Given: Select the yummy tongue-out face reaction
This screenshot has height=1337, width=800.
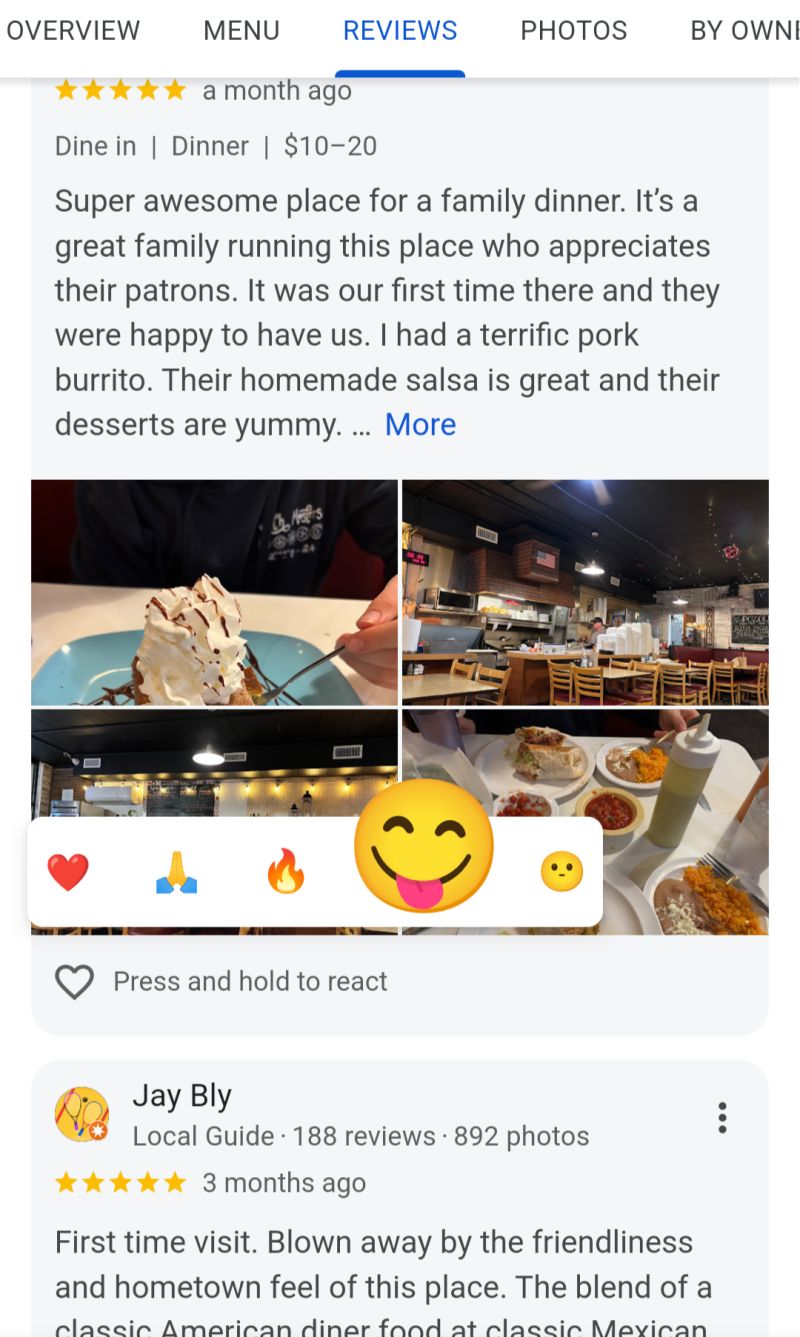Looking at the screenshot, I should point(424,846).
